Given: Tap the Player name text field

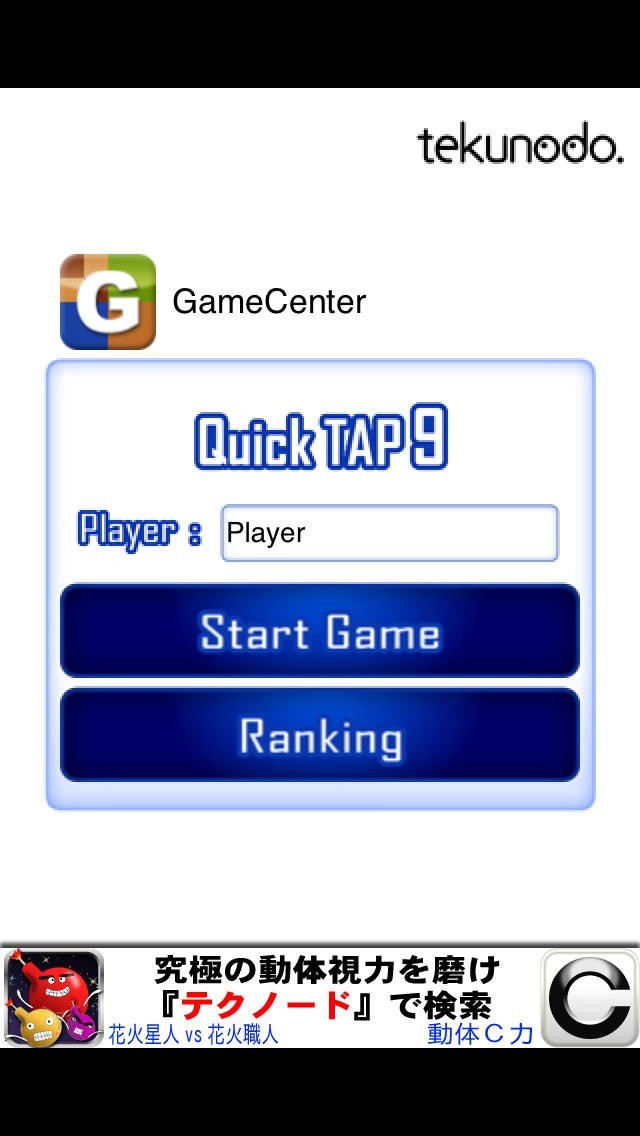Looking at the screenshot, I should click(x=389, y=533).
